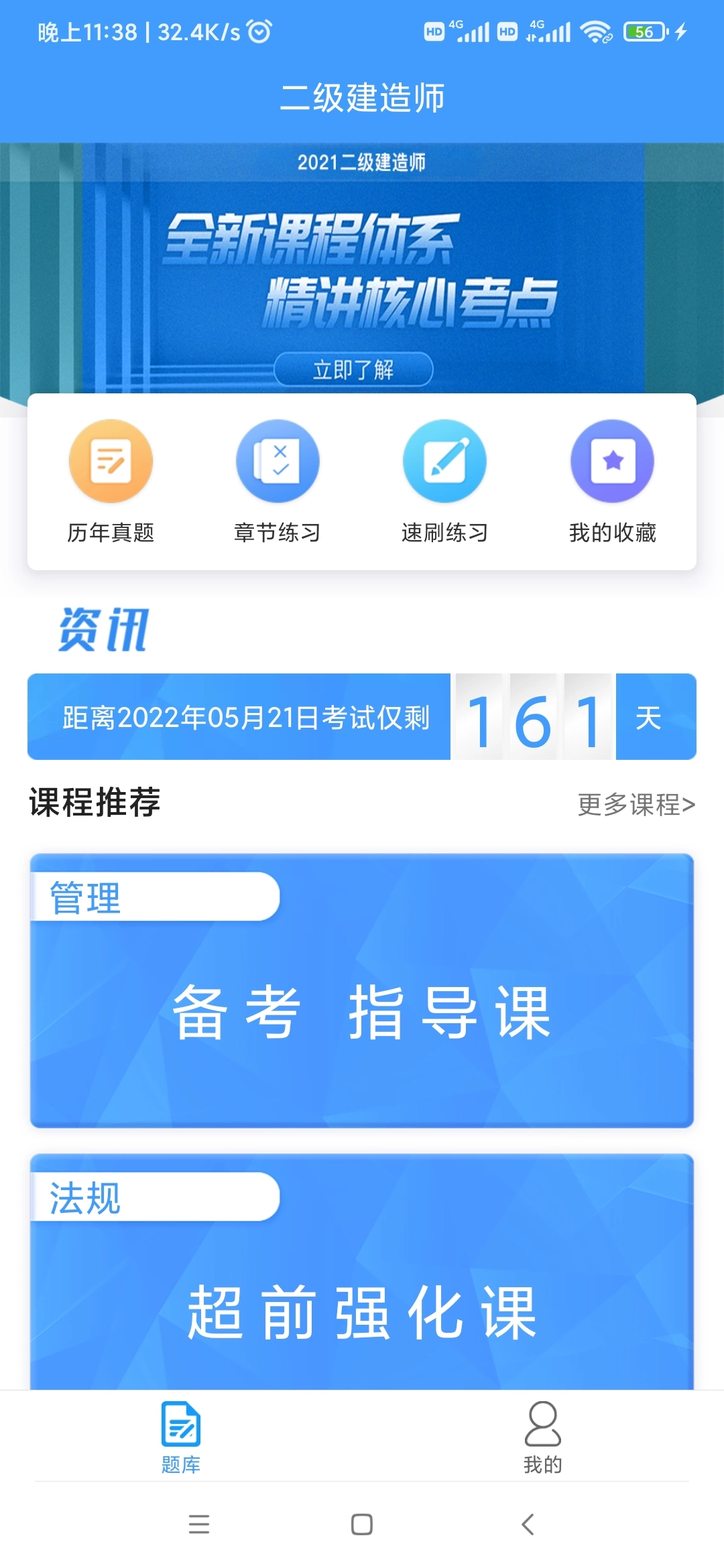Open 速刷练习 quick practice
The image size is (724, 1568).
click(445, 461)
